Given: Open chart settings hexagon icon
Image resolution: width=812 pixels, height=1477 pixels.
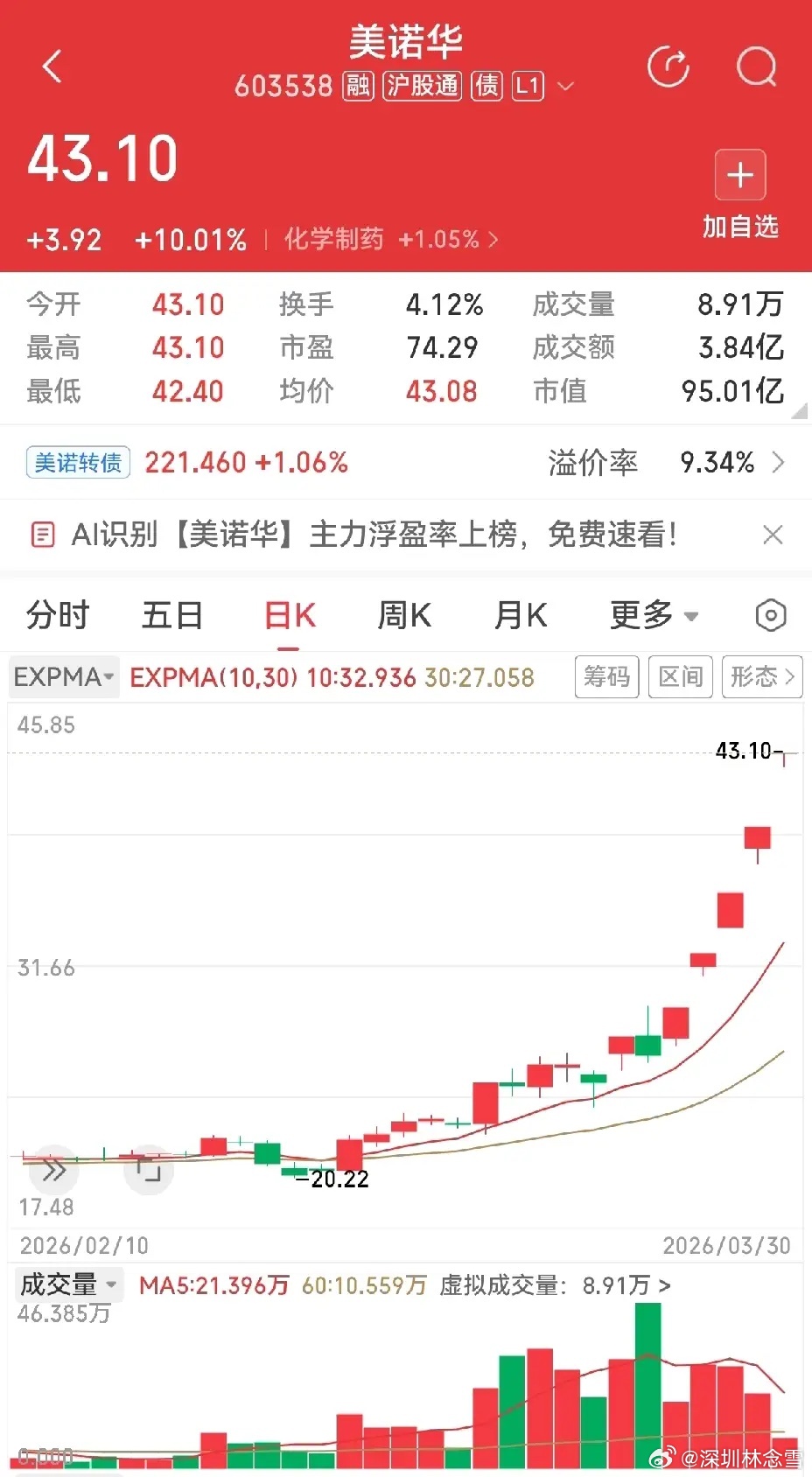Looking at the screenshot, I should (x=770, y=615).
